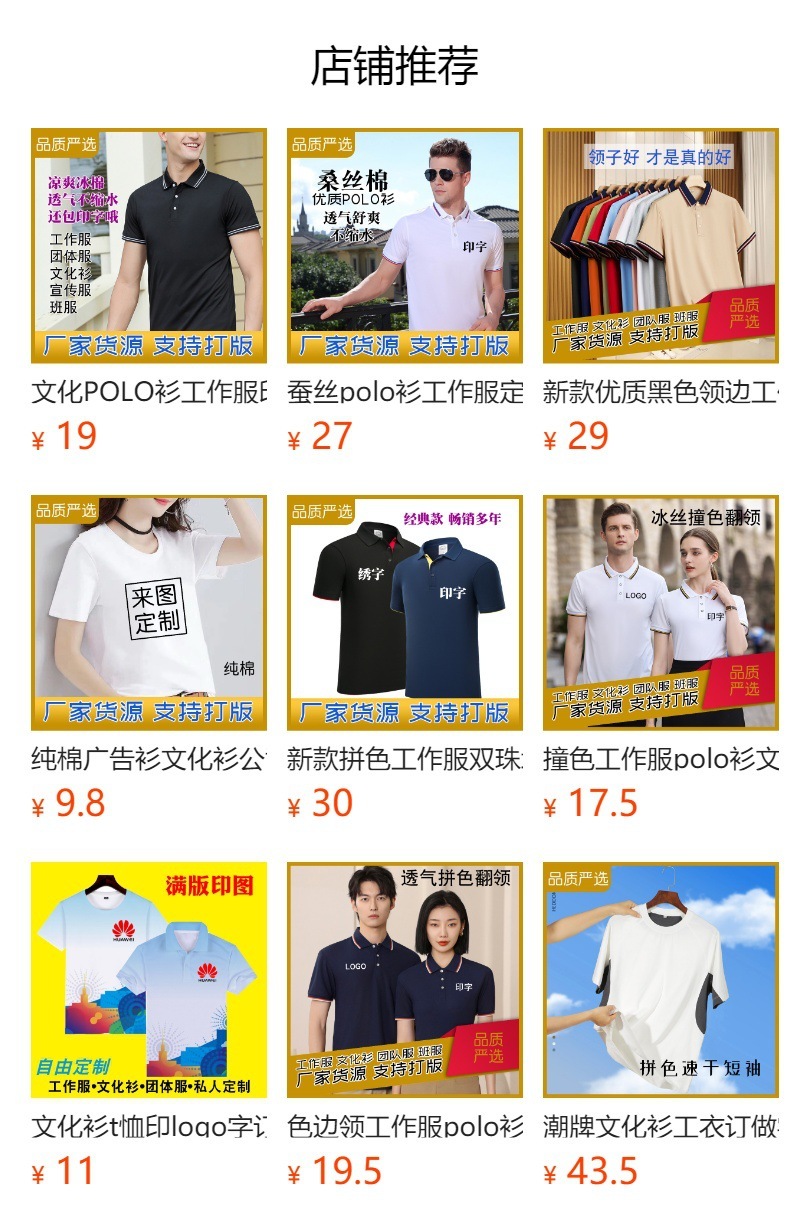Image resolution: width=790 pixels, height=1230 pixels.
Task: Open the 文化POLO衫工作服 product priced ¥19
Action: [x=149, y=246]
